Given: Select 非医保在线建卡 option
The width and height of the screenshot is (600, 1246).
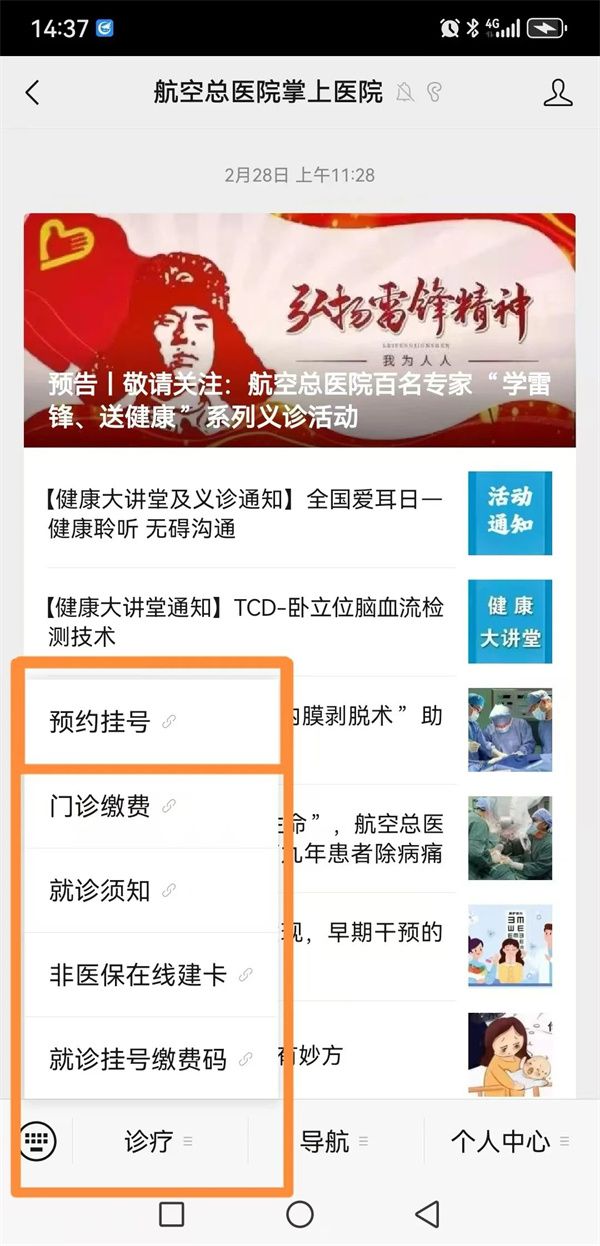Looking at the screenshot, I should [150, 975].
